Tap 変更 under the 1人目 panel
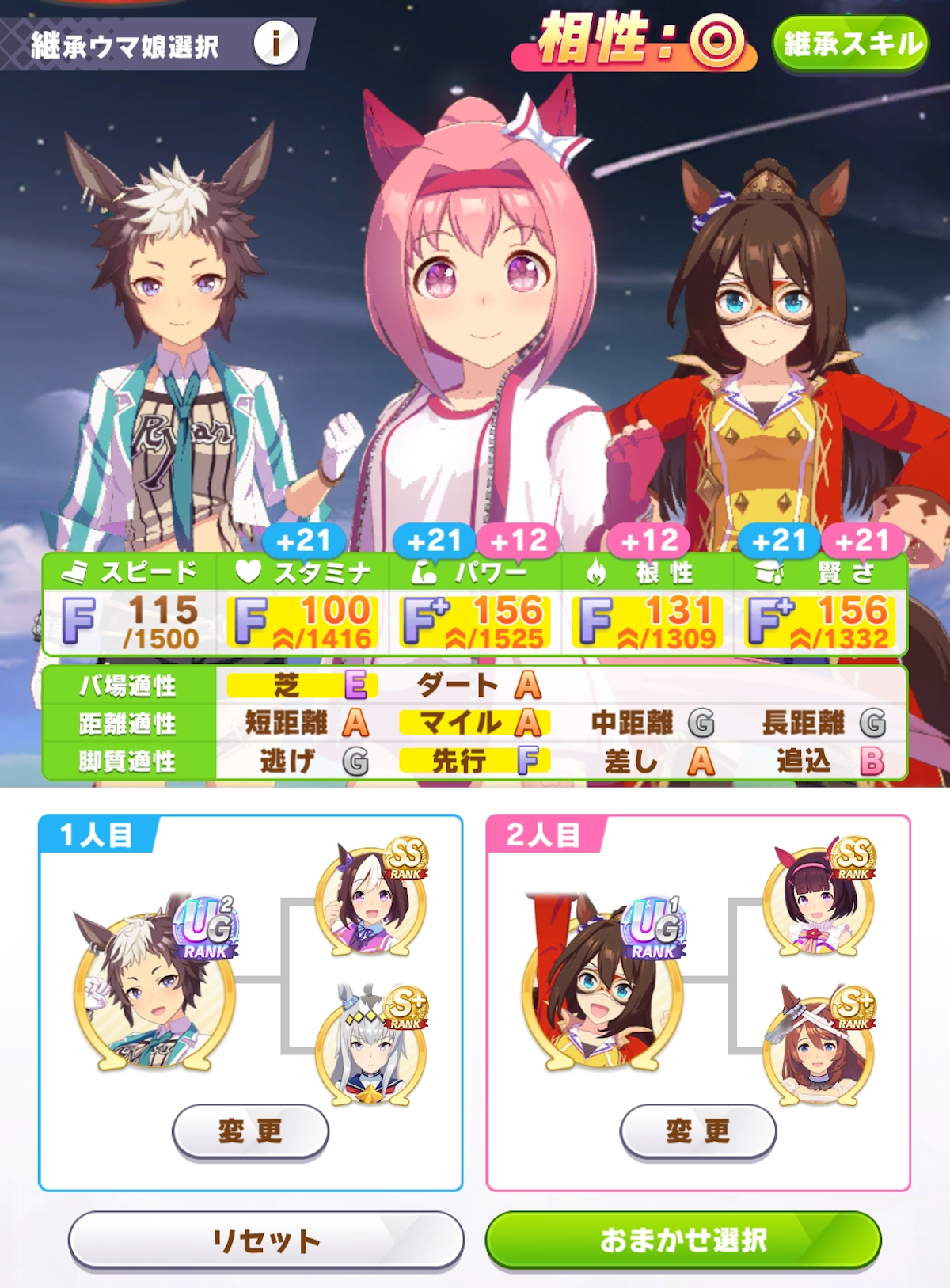 (x=250, y=1131)
